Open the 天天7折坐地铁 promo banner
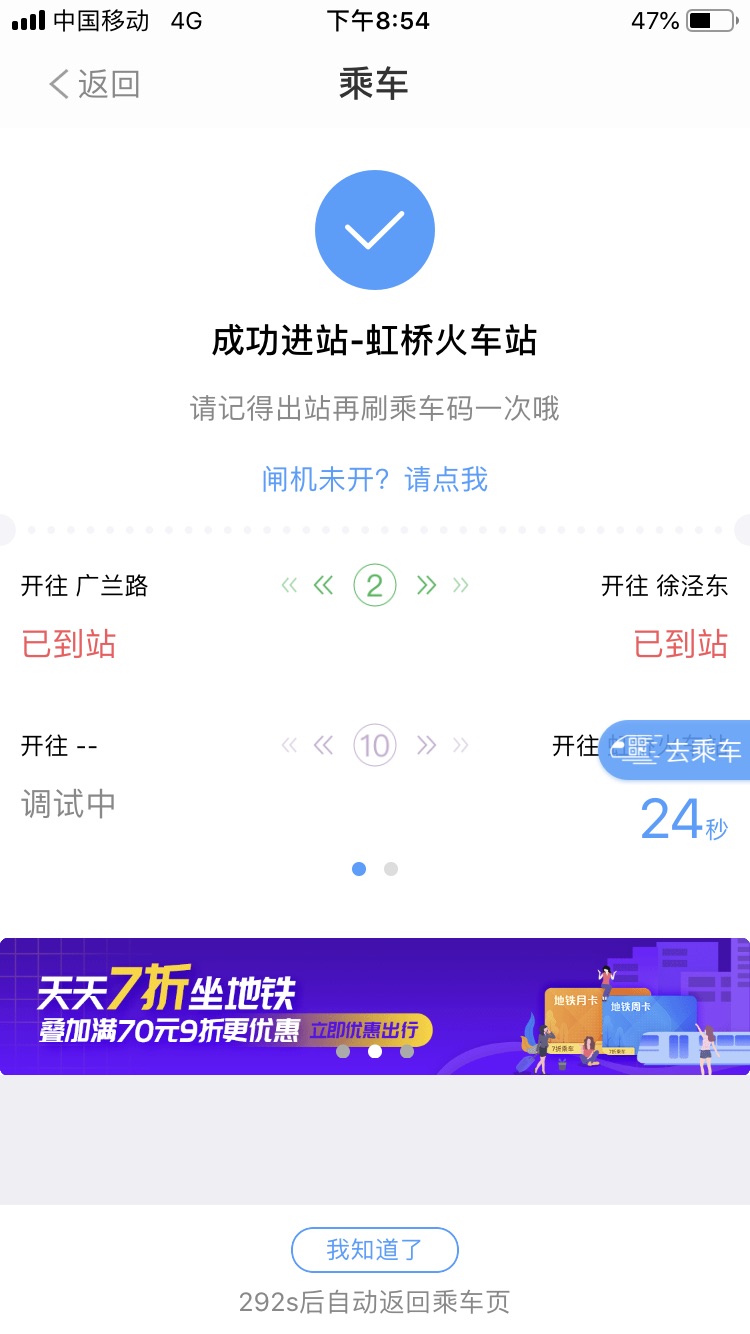 (374, 1006)
